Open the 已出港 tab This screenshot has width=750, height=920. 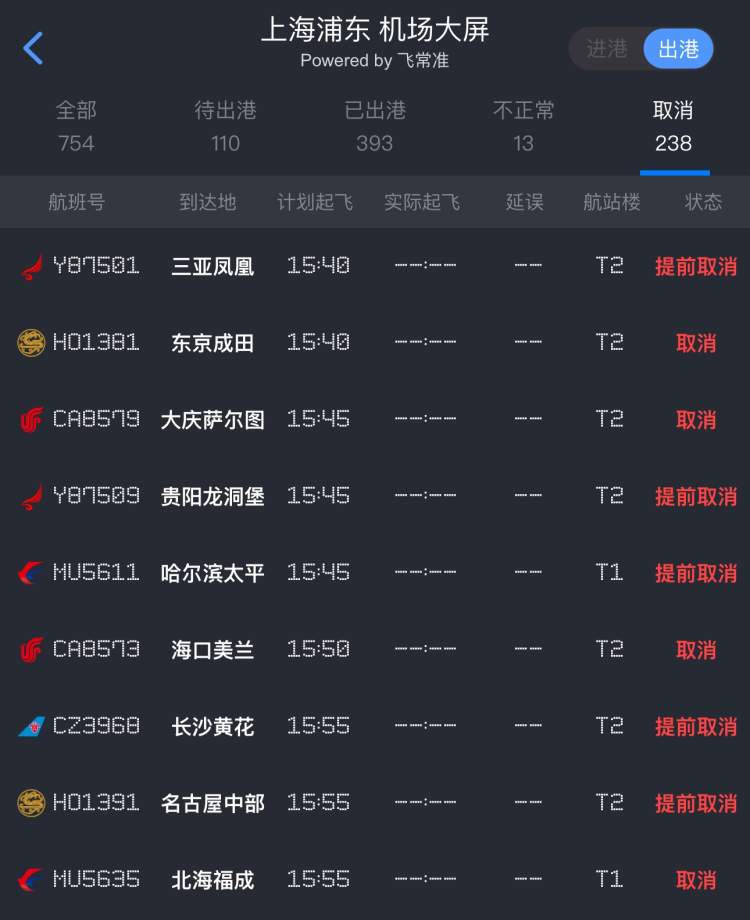click(374, 126)
